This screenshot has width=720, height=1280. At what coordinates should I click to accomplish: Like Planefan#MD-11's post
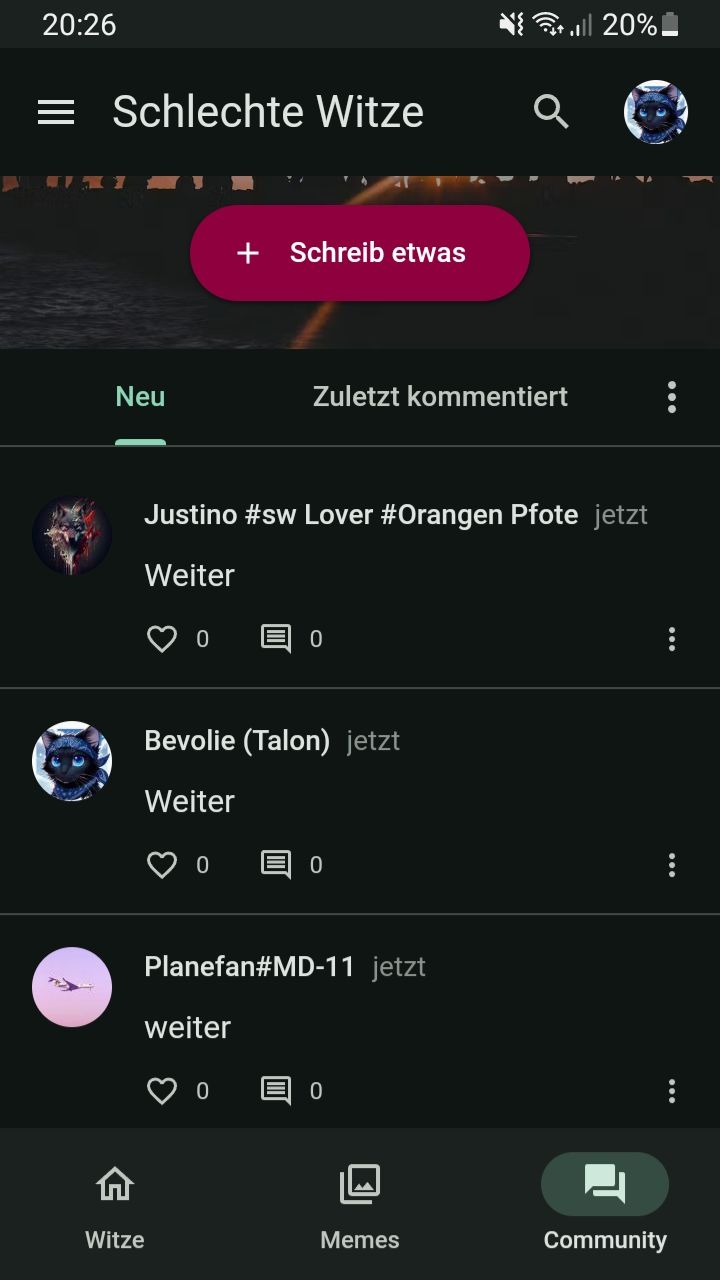(x=162, y=1091)
